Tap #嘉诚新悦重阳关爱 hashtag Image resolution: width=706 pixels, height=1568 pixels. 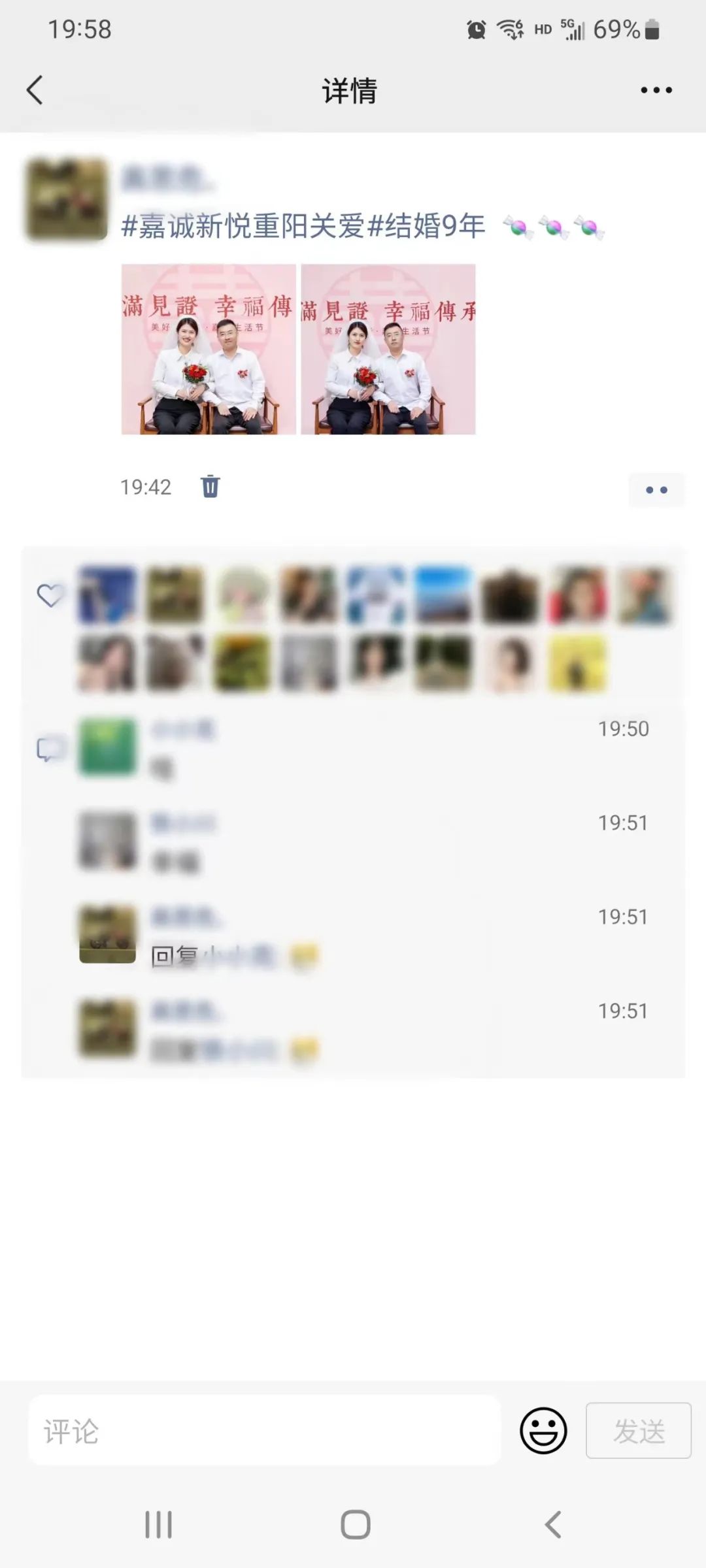pyautogui.click(x=243, y=227)
